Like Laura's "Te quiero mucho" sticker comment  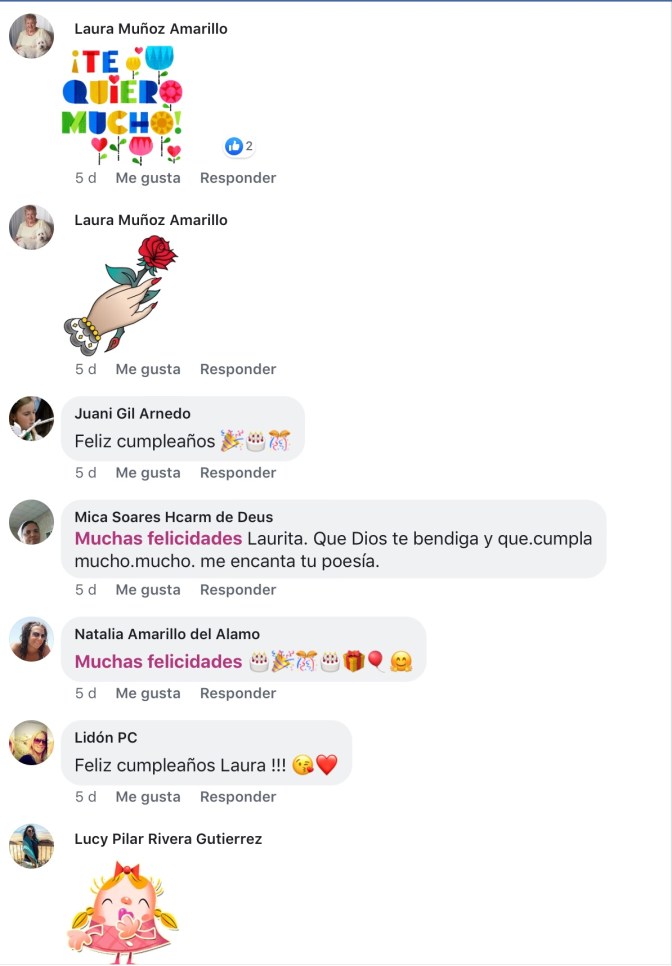[x=148, y=178]
